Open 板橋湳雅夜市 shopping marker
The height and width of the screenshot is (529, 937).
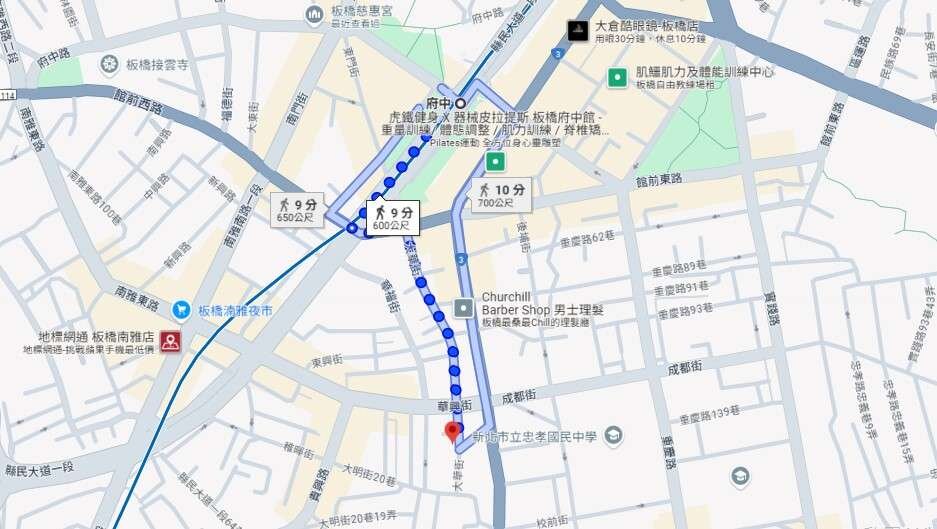(x=181, y=309)
